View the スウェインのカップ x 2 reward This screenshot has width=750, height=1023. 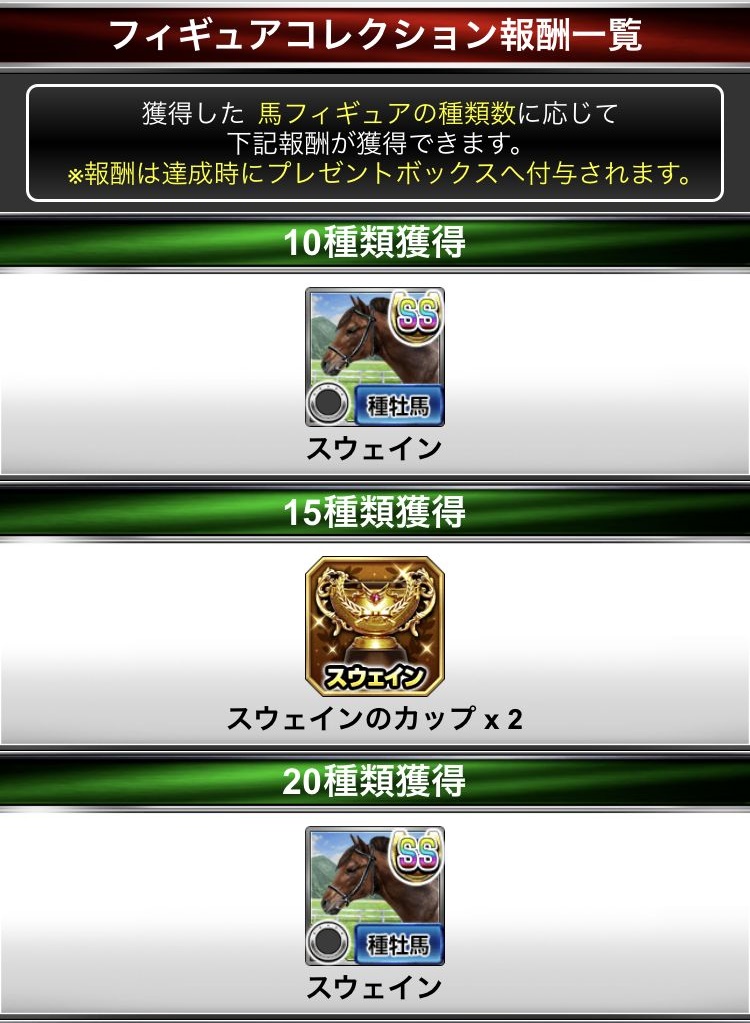click(374, 626)
